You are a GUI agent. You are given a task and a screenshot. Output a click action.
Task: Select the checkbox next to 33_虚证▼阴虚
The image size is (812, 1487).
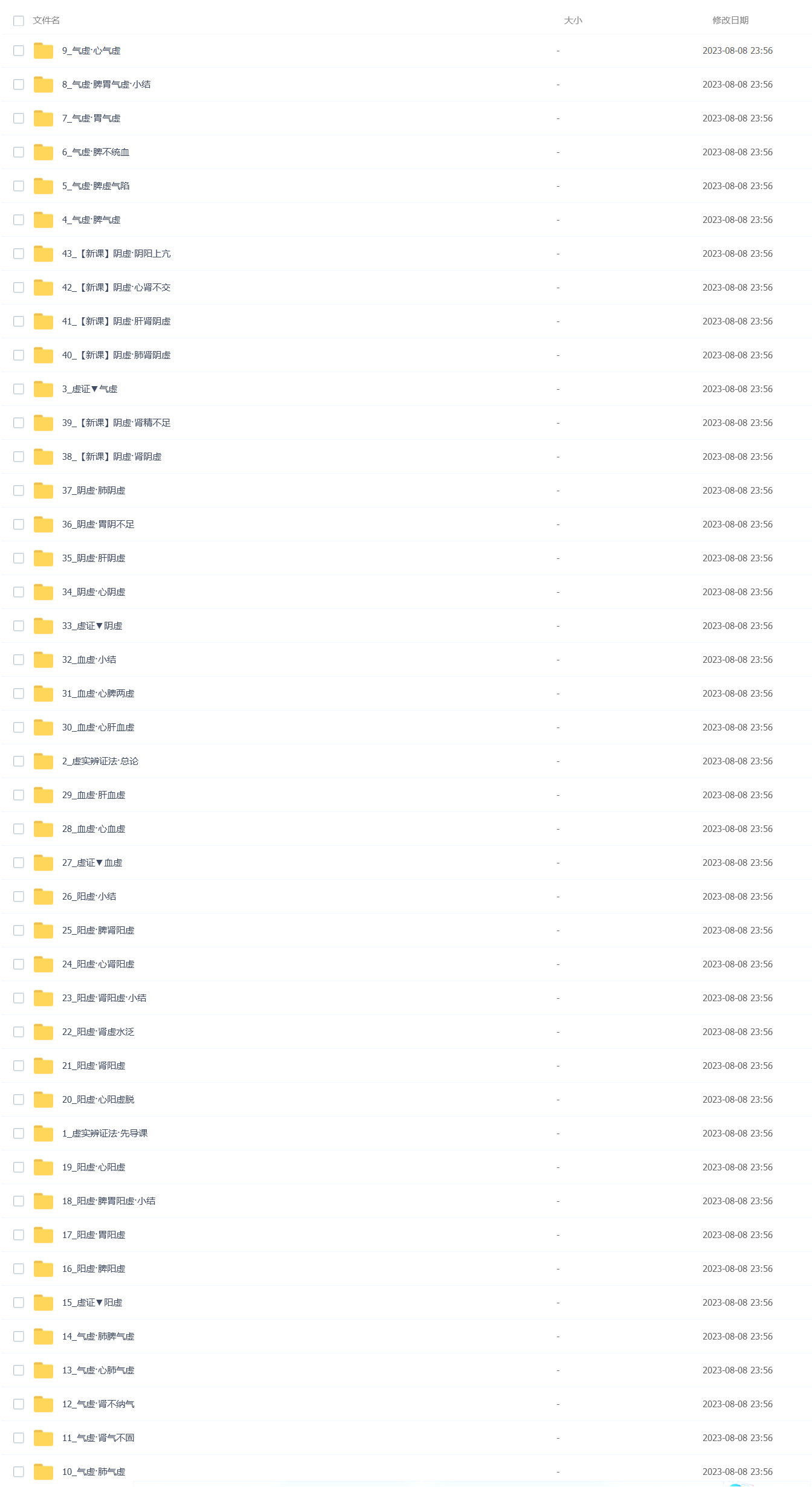click(x=19, y=626)
